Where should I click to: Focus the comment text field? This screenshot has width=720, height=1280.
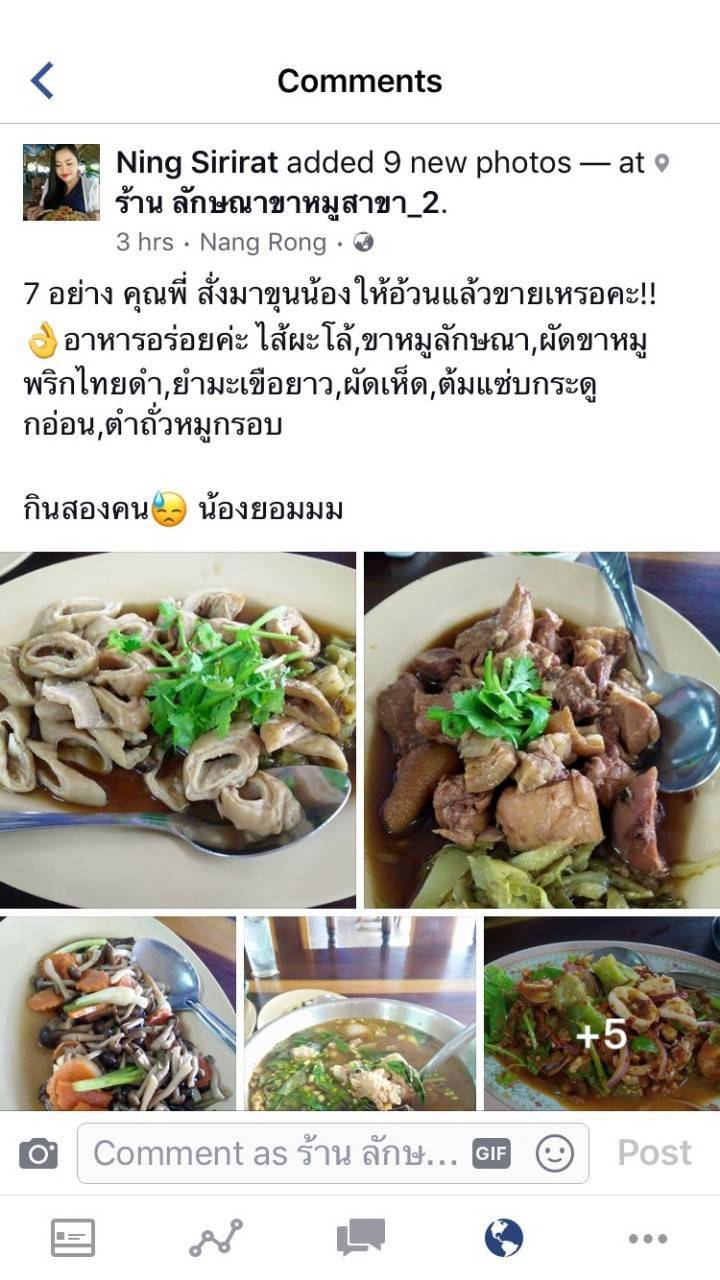[x=275, y=1154]
